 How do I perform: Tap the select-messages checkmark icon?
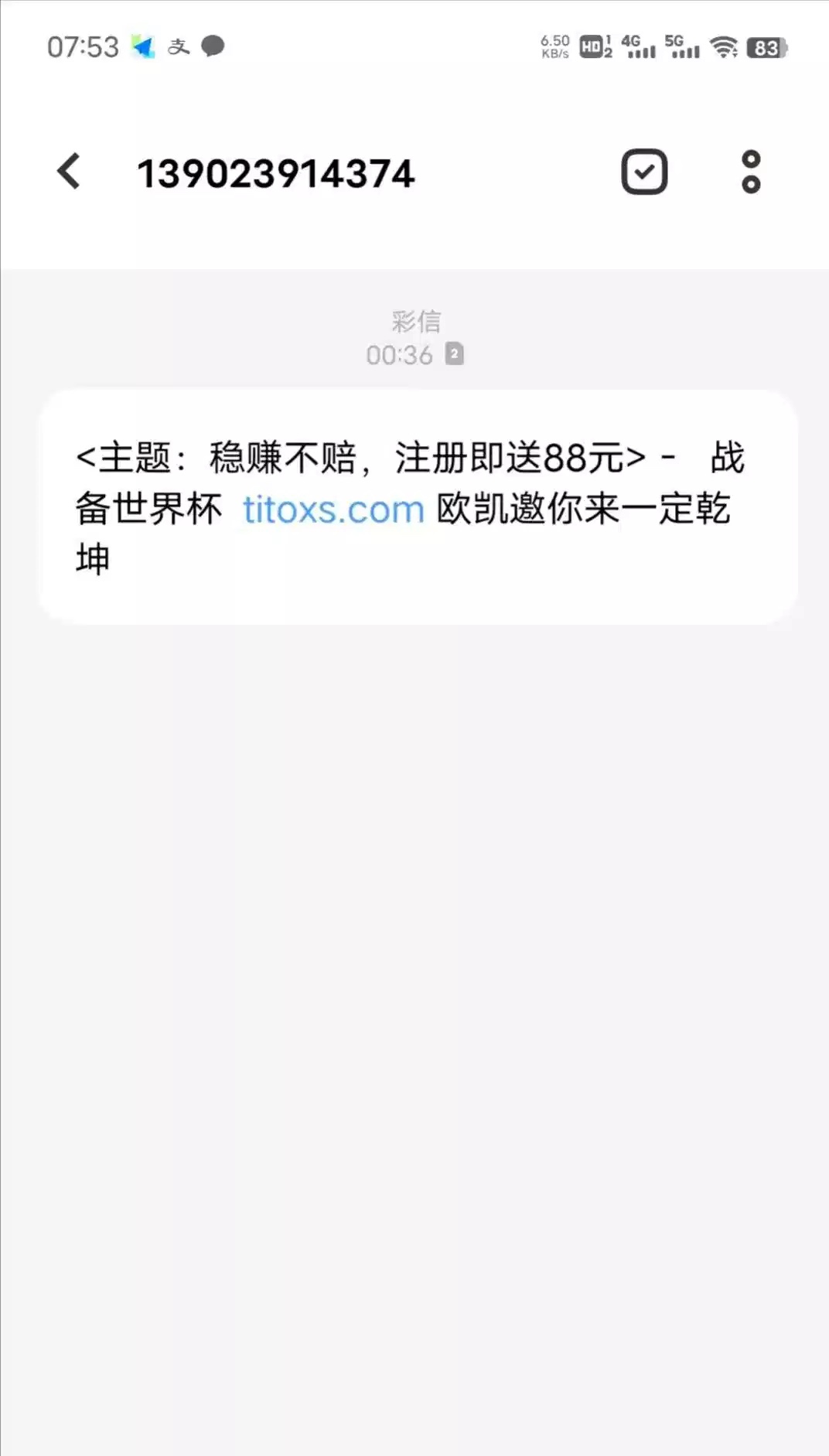click(644, 172)
